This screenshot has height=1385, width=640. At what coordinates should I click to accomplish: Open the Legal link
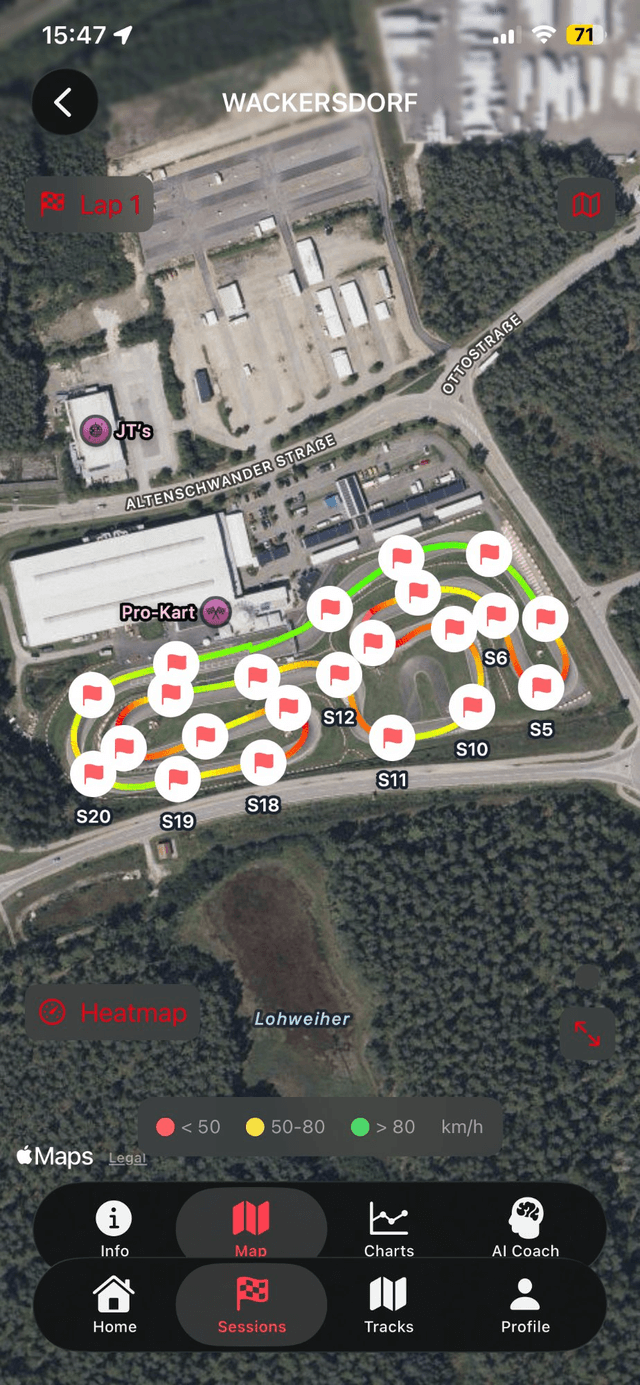(x=127, y=1158)
